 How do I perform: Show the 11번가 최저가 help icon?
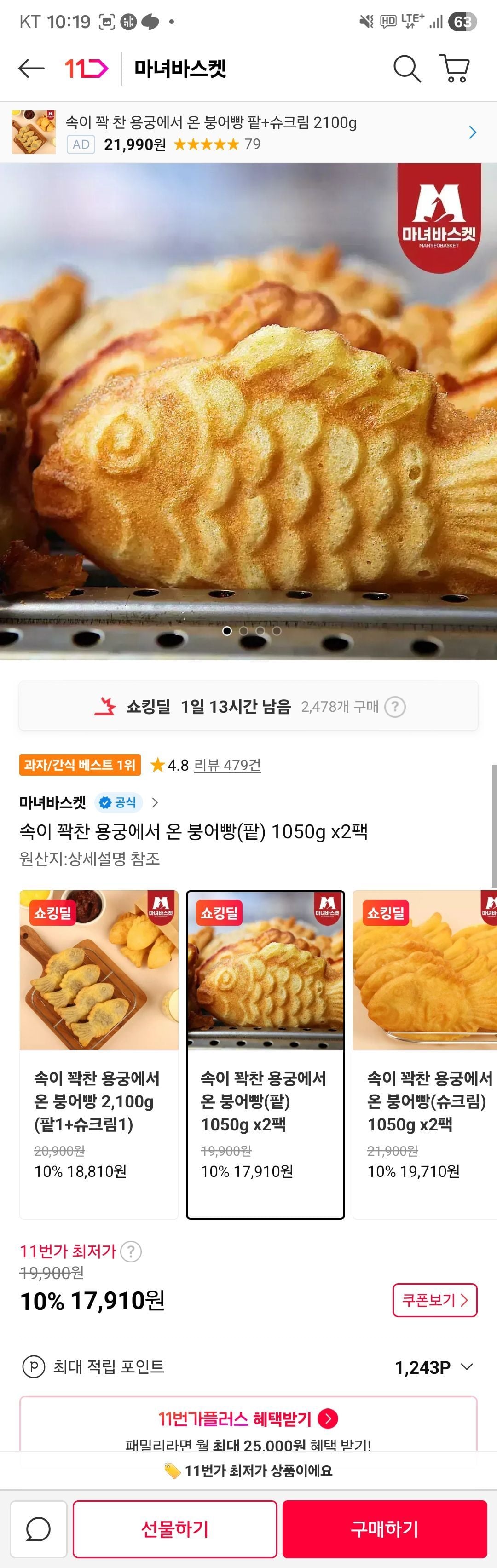pos(131,1251)
